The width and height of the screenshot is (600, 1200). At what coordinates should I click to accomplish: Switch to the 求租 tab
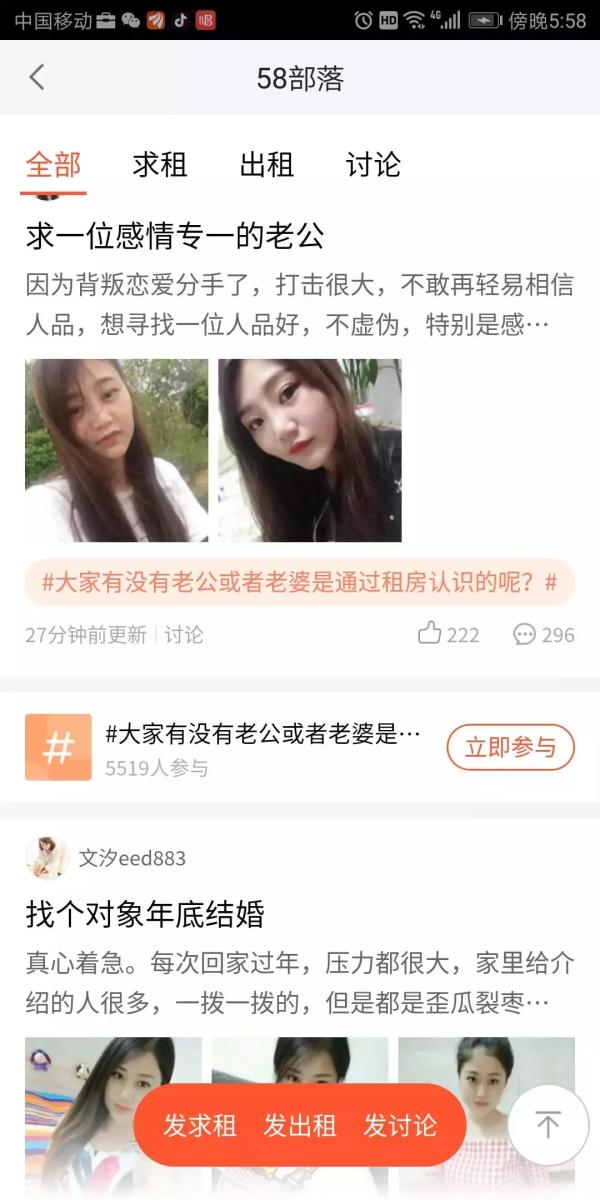click(x=160, y=165)
